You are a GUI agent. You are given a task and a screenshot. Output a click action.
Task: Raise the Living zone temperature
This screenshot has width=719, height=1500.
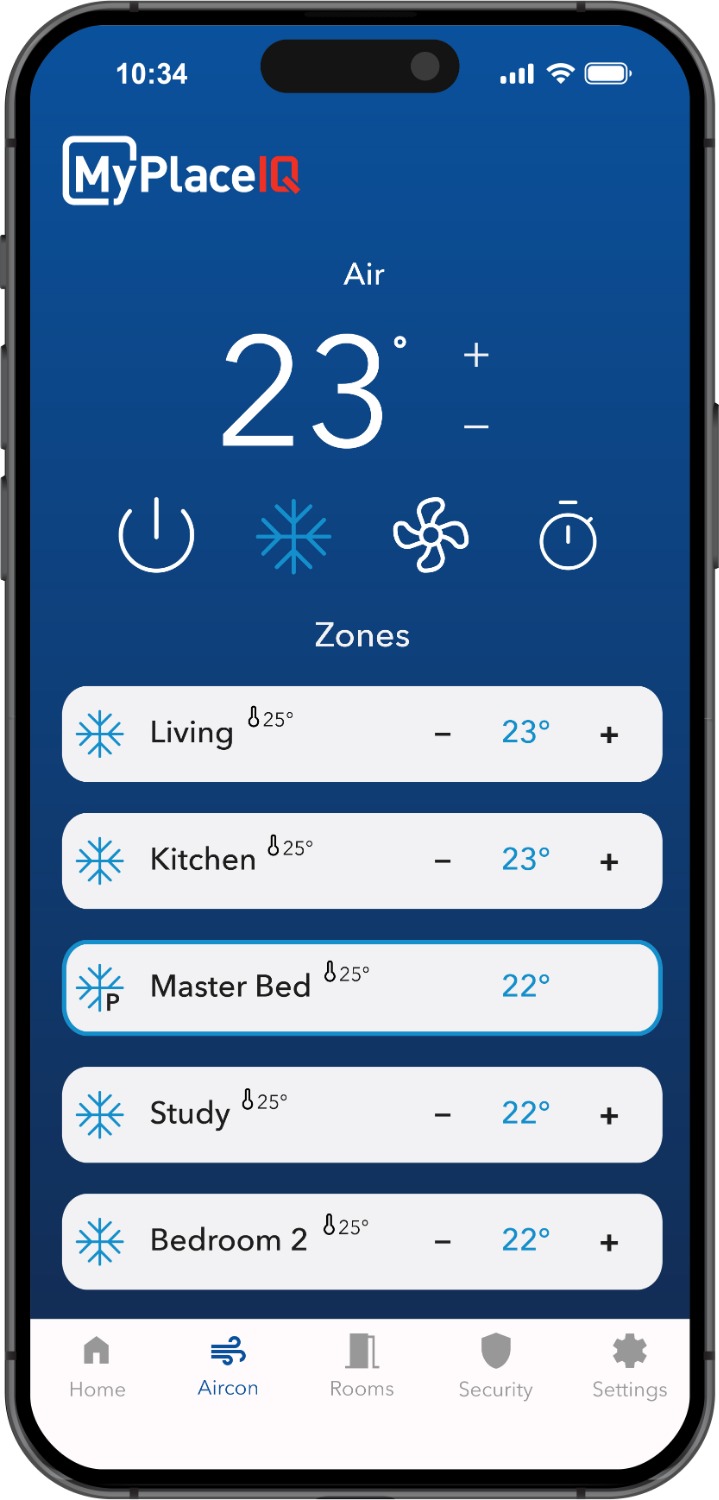[609, 735]
